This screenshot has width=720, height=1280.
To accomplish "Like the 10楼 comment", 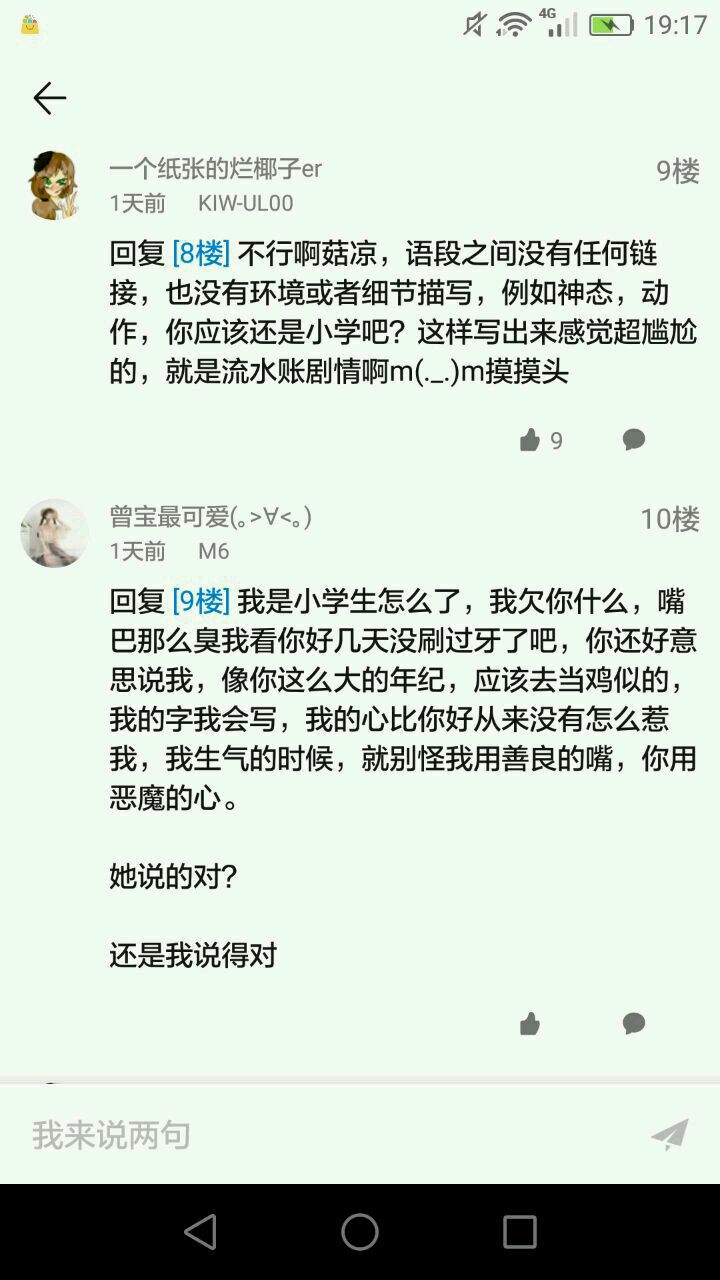I will (530, 1023).
